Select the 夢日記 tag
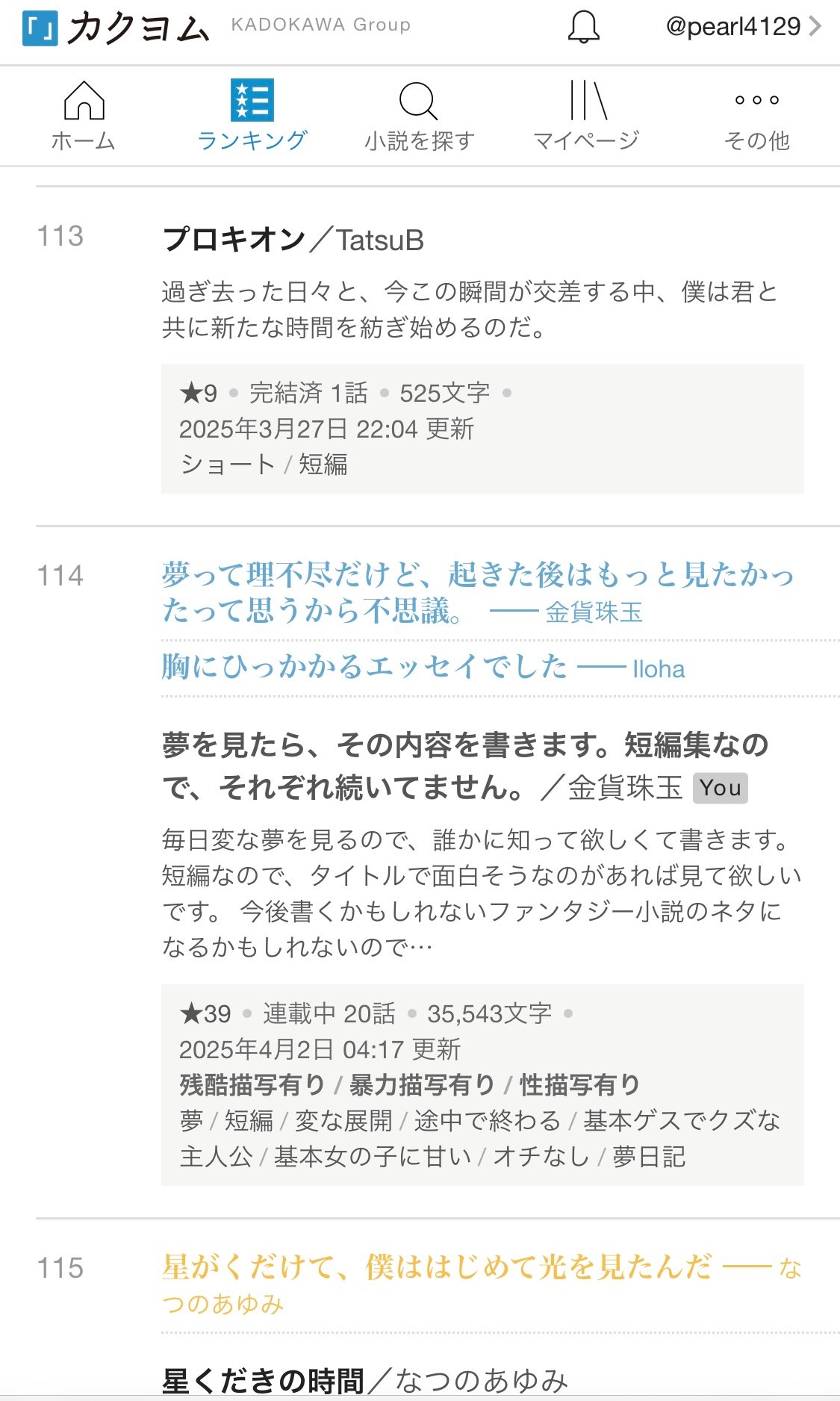 (648, 1156)
